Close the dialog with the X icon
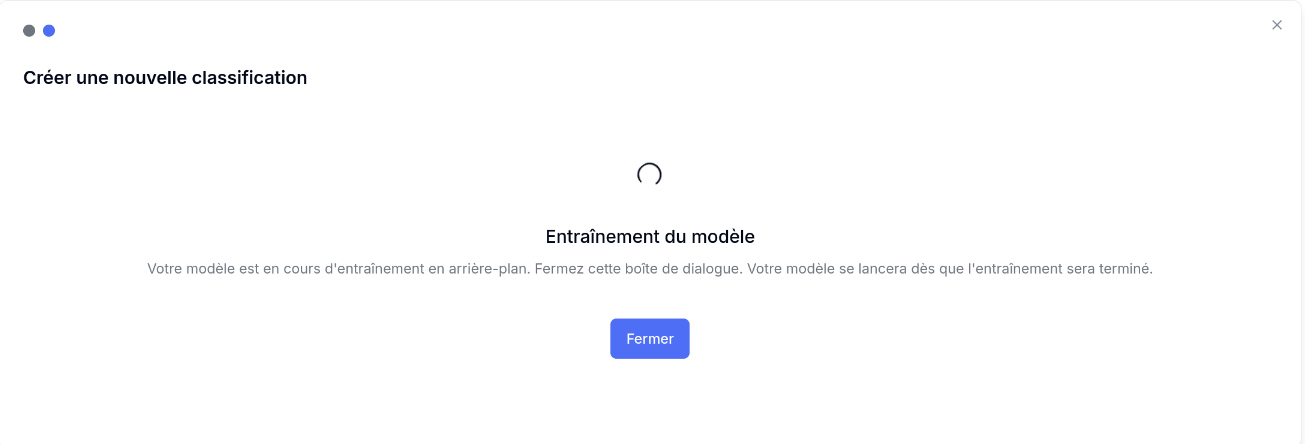 (1276, 25)
